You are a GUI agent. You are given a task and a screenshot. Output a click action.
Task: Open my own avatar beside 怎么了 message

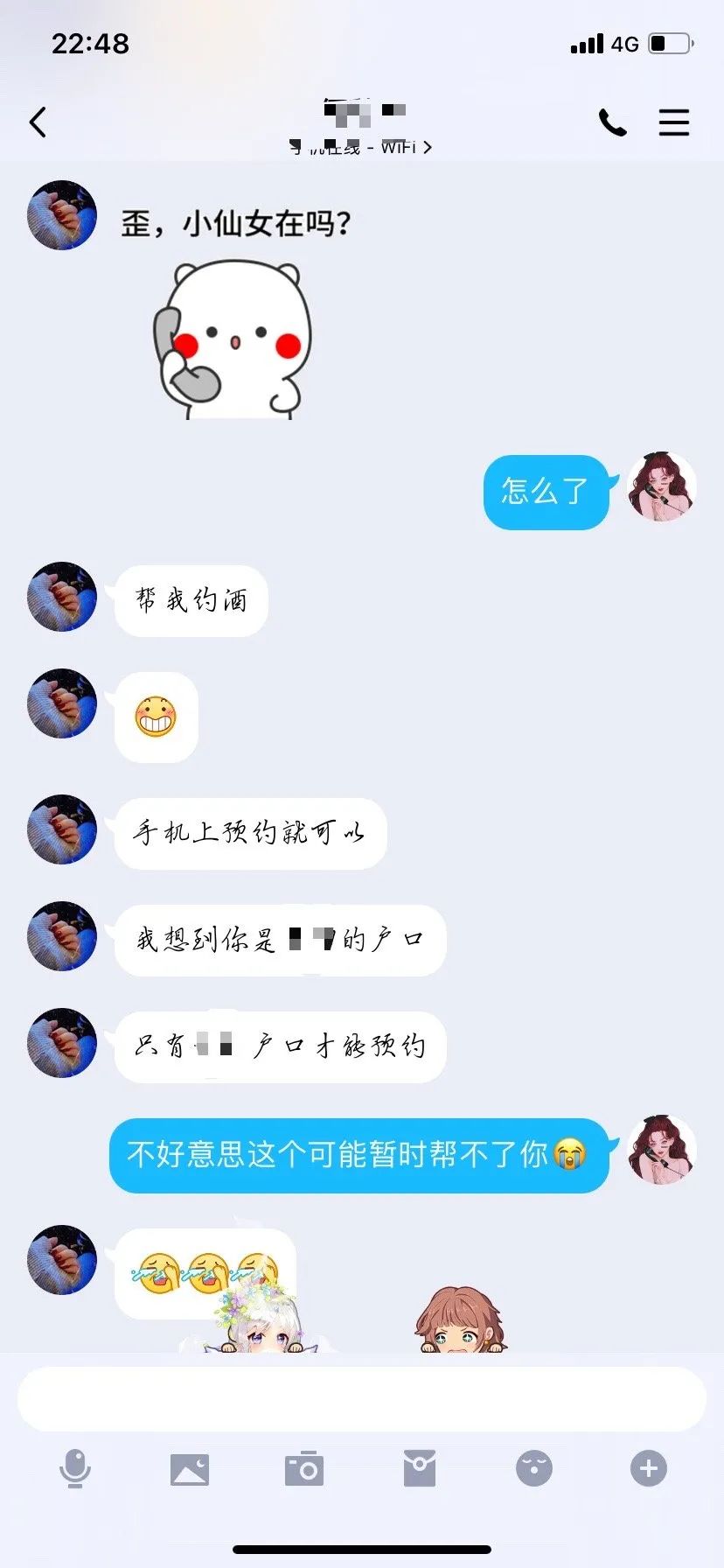(x=662, y=486)
